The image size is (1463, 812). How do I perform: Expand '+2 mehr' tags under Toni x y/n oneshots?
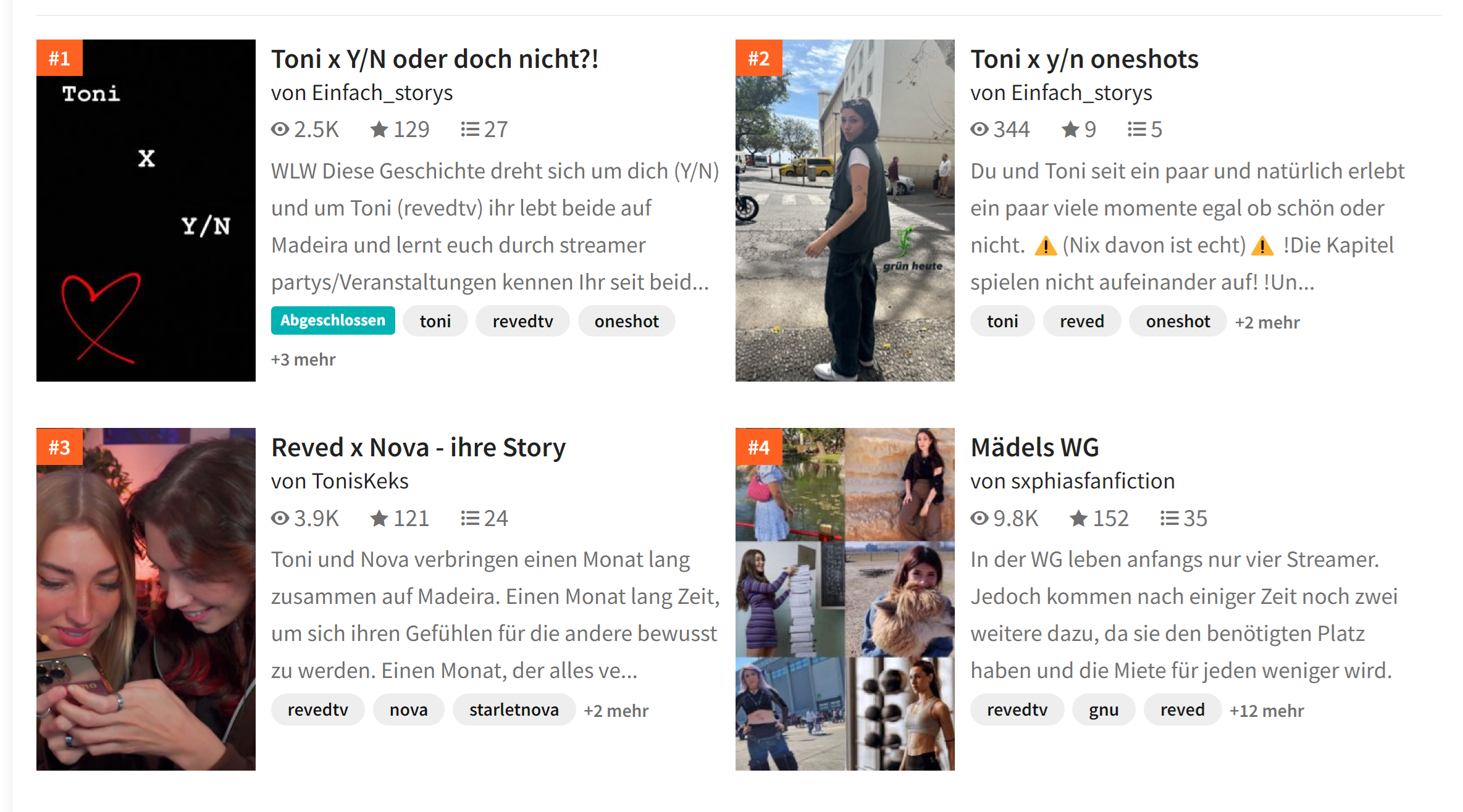1267,322
